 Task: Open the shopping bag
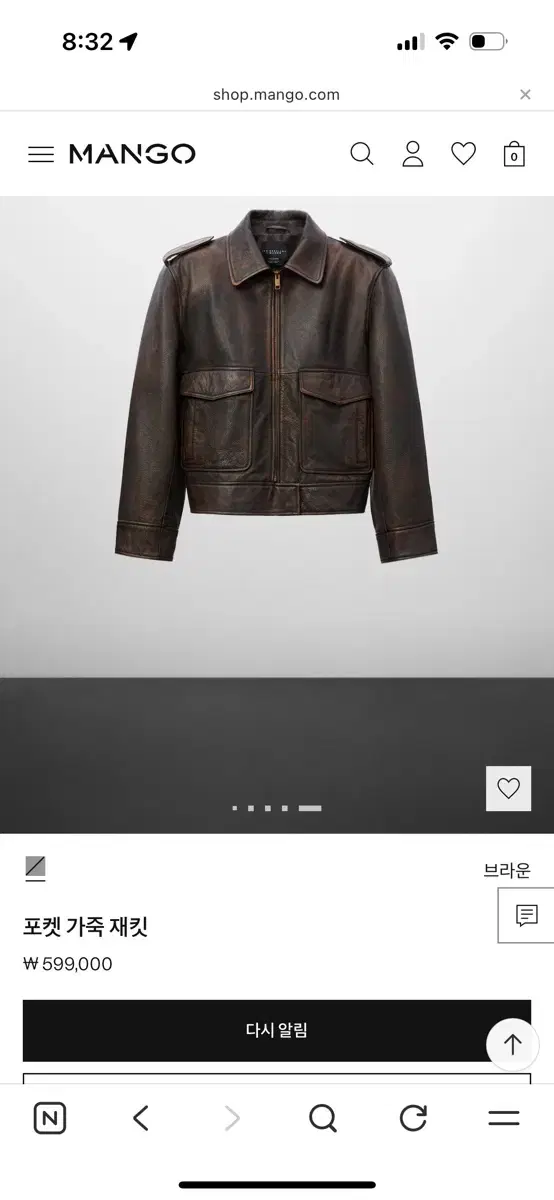514,154
